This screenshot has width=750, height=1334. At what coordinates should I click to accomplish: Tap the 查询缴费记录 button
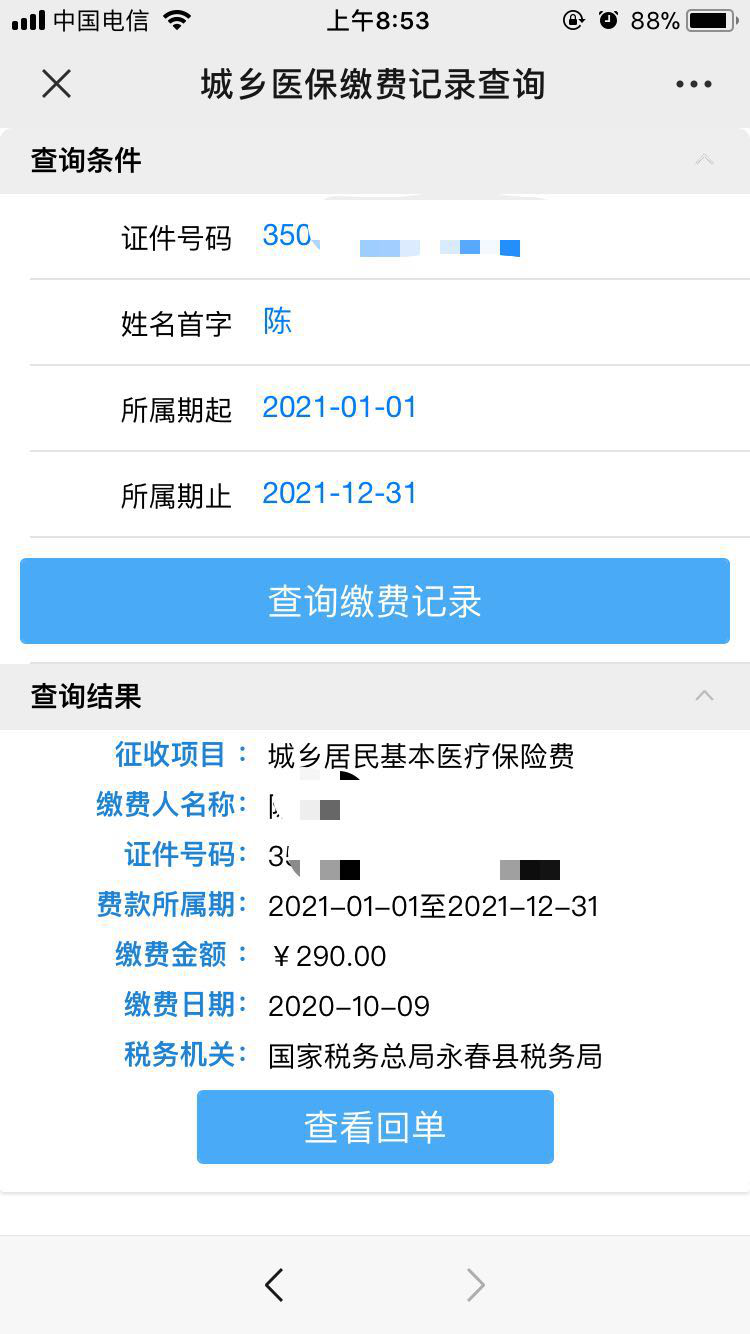pos(375,601)
